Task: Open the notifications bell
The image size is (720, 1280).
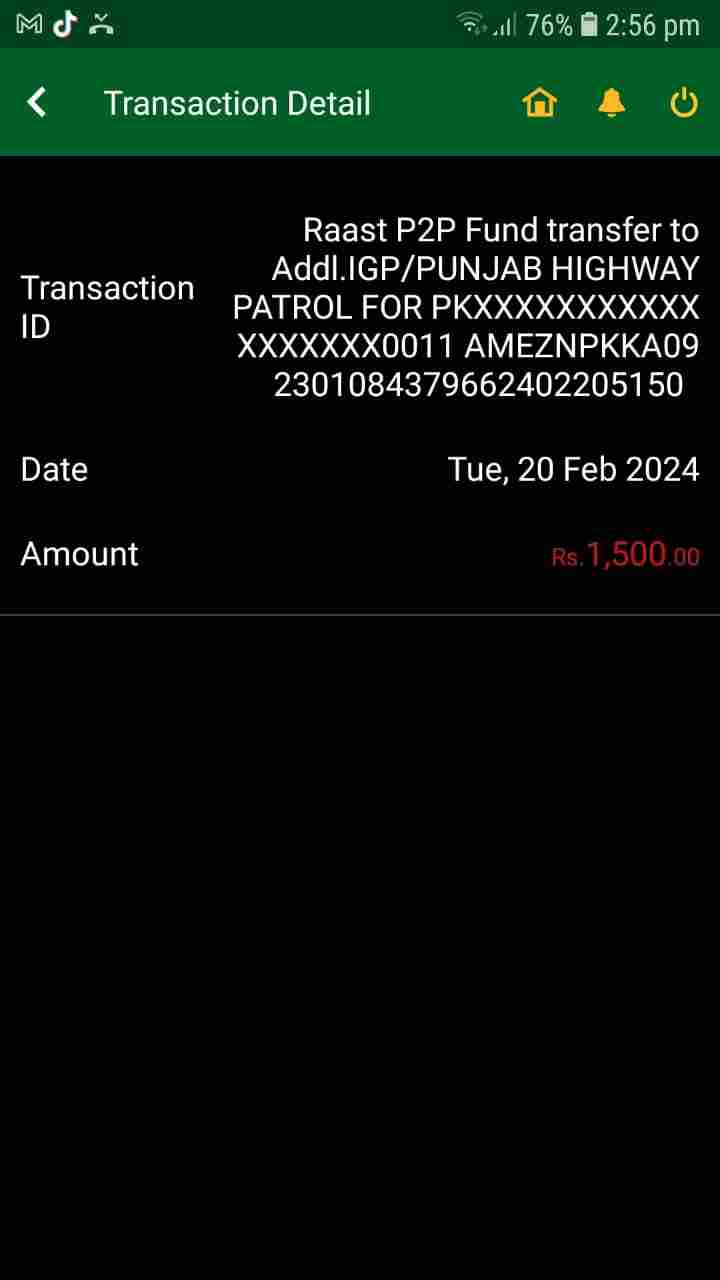Action: click(611, 103)
